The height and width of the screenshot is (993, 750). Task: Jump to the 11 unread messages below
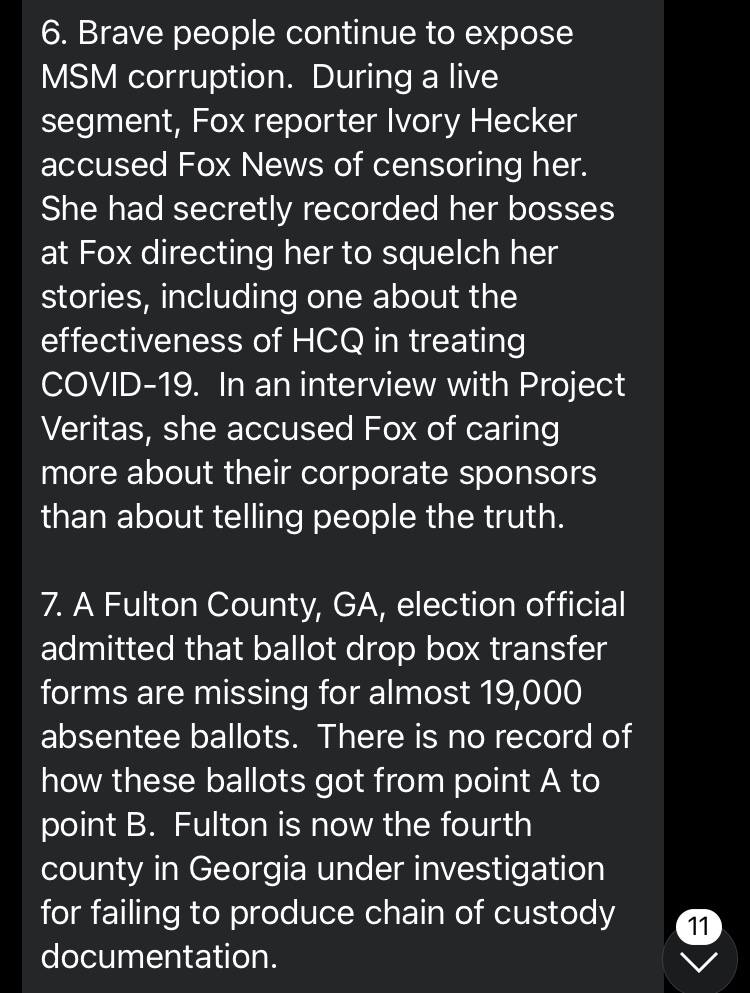pyautogui.click(x=699, y=959)
